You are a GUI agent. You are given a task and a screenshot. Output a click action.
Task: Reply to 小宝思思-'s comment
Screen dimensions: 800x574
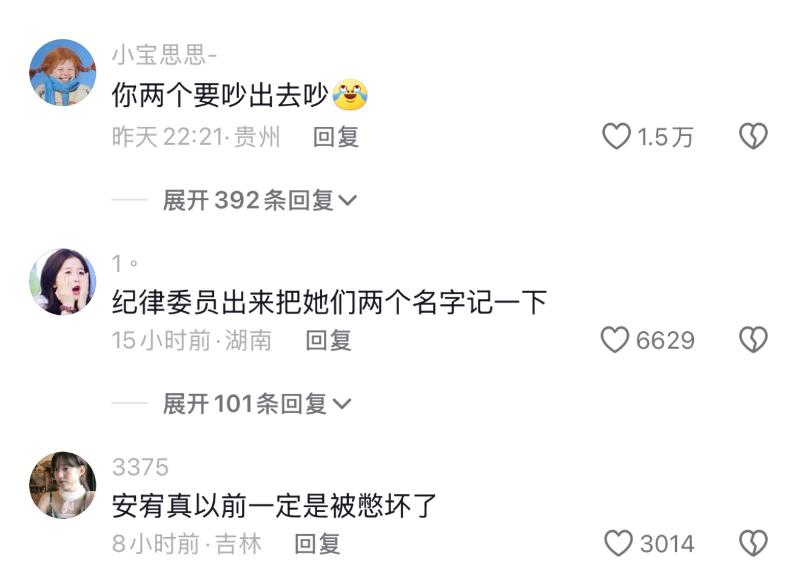pos(335,137)
